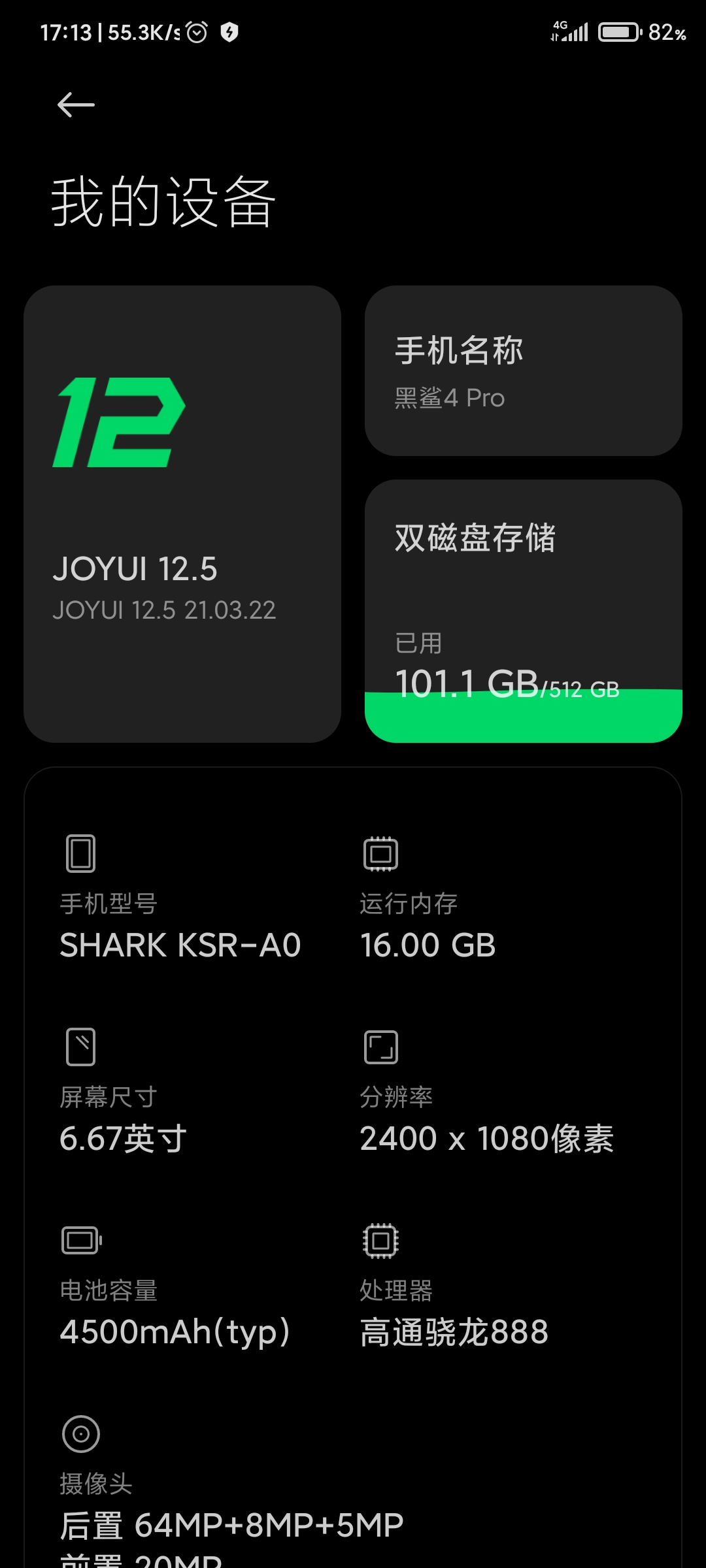
Task: Open the 双磁盘存储 storage card
Action: tap(523, 611)
